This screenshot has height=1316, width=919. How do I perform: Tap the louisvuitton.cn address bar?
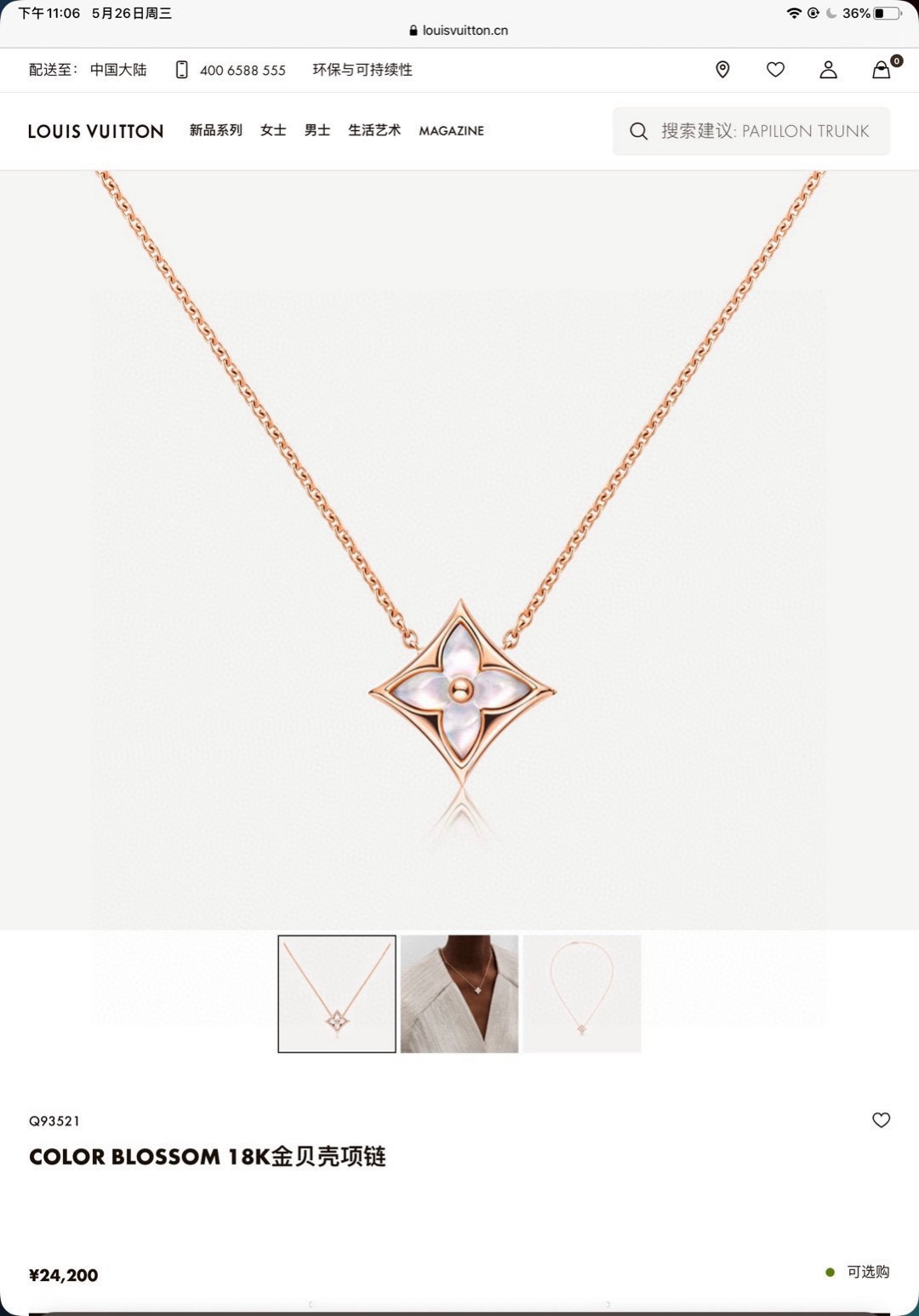click(459, 30)
